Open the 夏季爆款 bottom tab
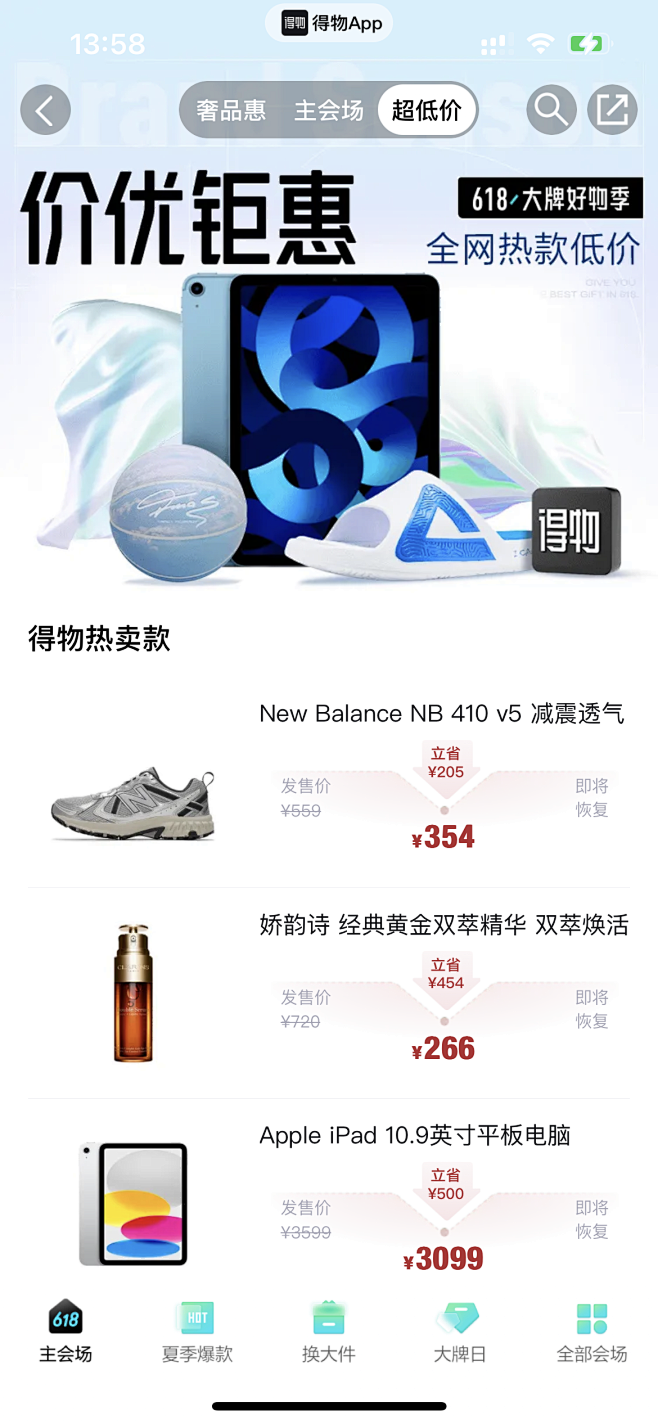The width and height of the screenshot is (658, 1424). click(x=197, y=1332)
